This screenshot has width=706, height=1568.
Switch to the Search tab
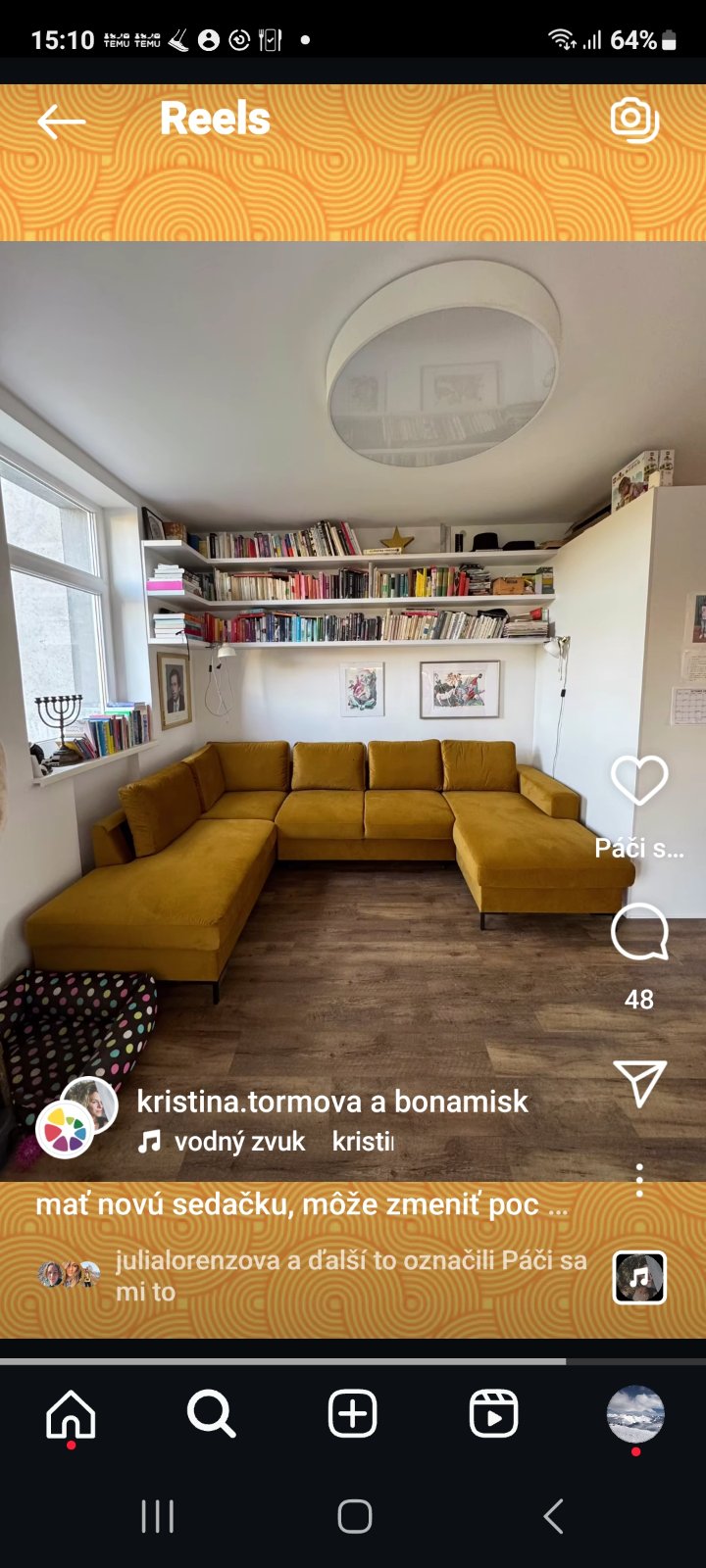212,1415
